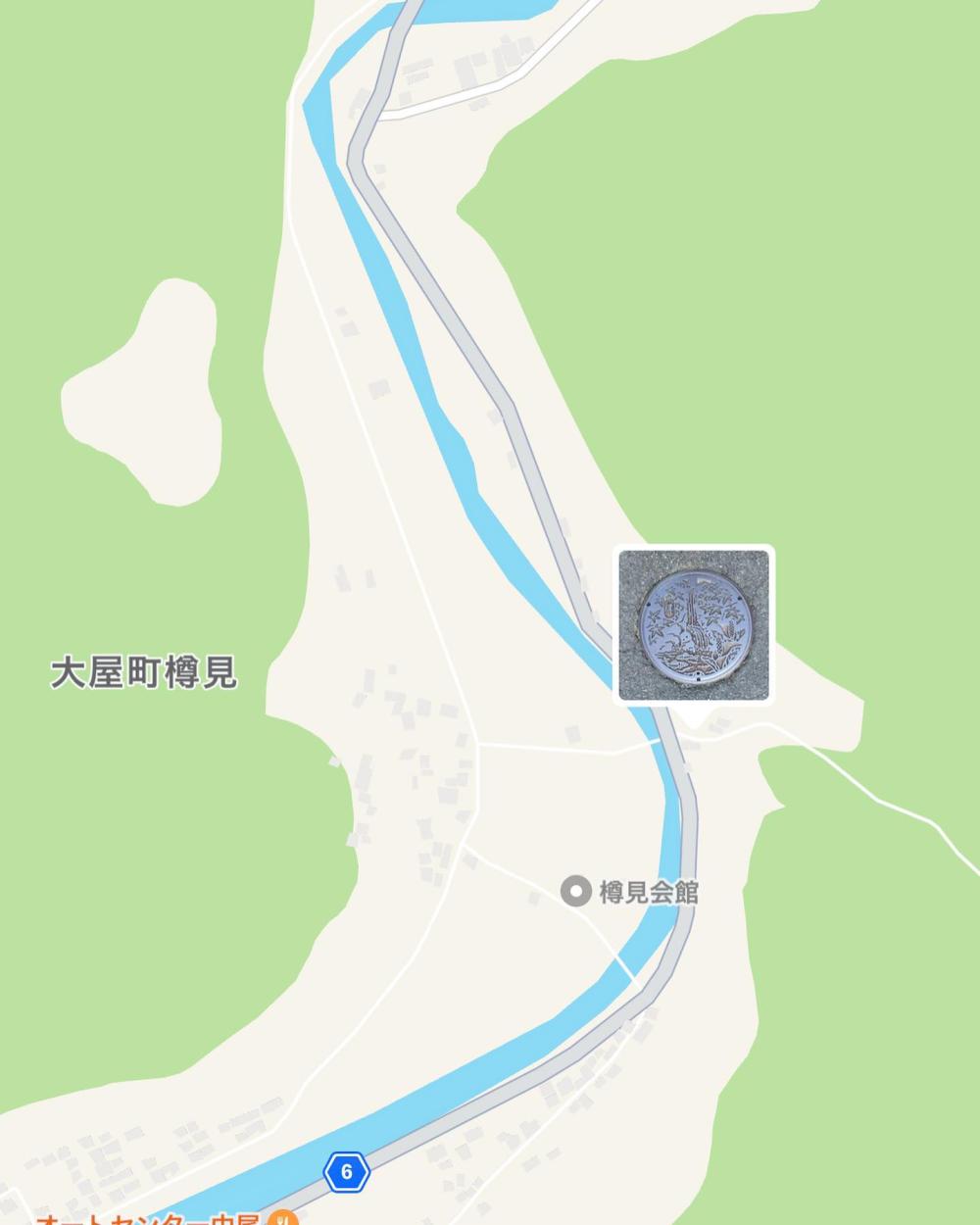Tap the orange オートセンター place marker
The image size is (980, 1225).
[282, 1218]
